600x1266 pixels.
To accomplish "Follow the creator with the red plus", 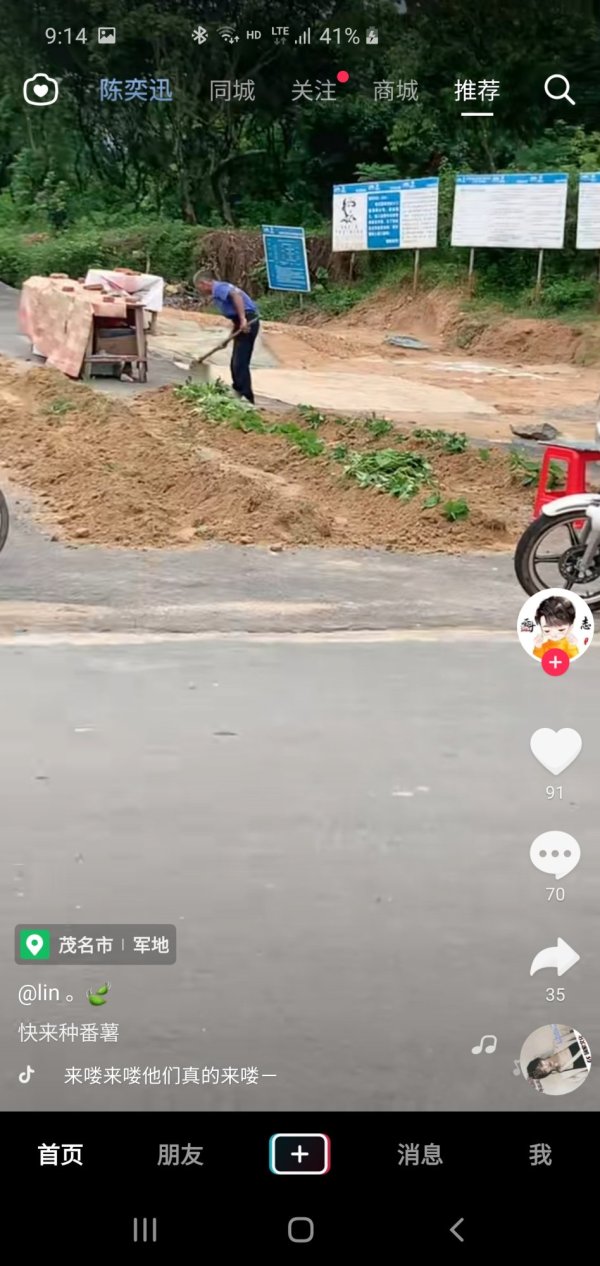I will point(555,663).
